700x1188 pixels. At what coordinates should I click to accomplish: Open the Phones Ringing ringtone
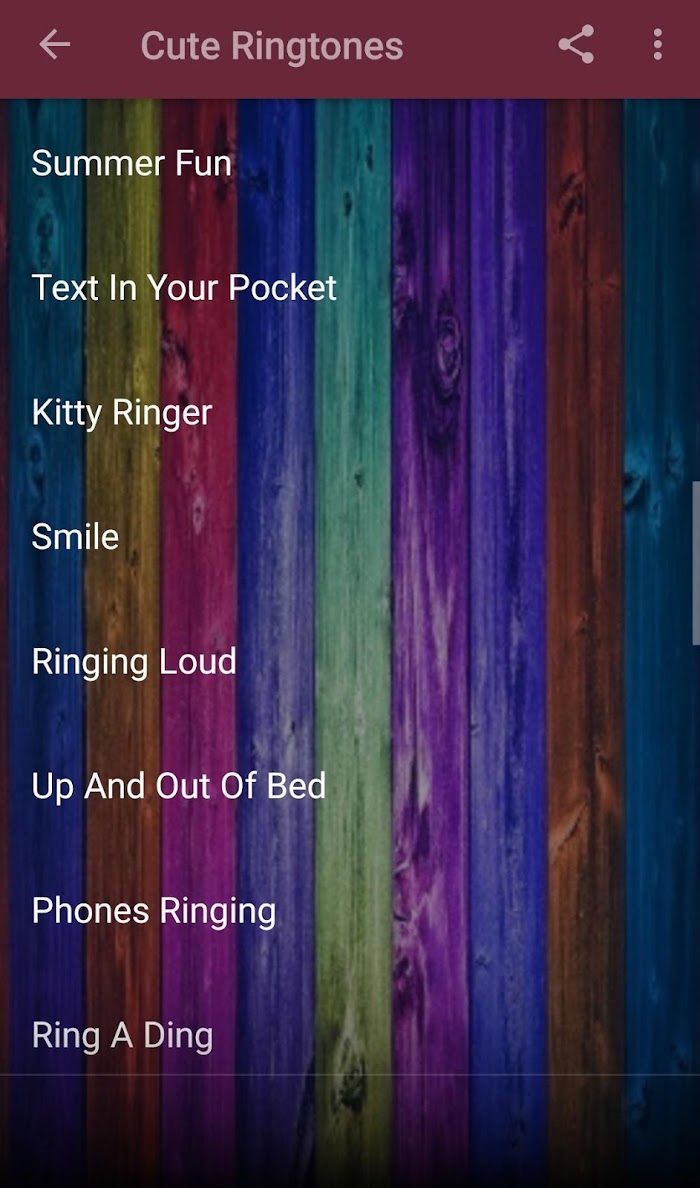click(x=350, y=910)
